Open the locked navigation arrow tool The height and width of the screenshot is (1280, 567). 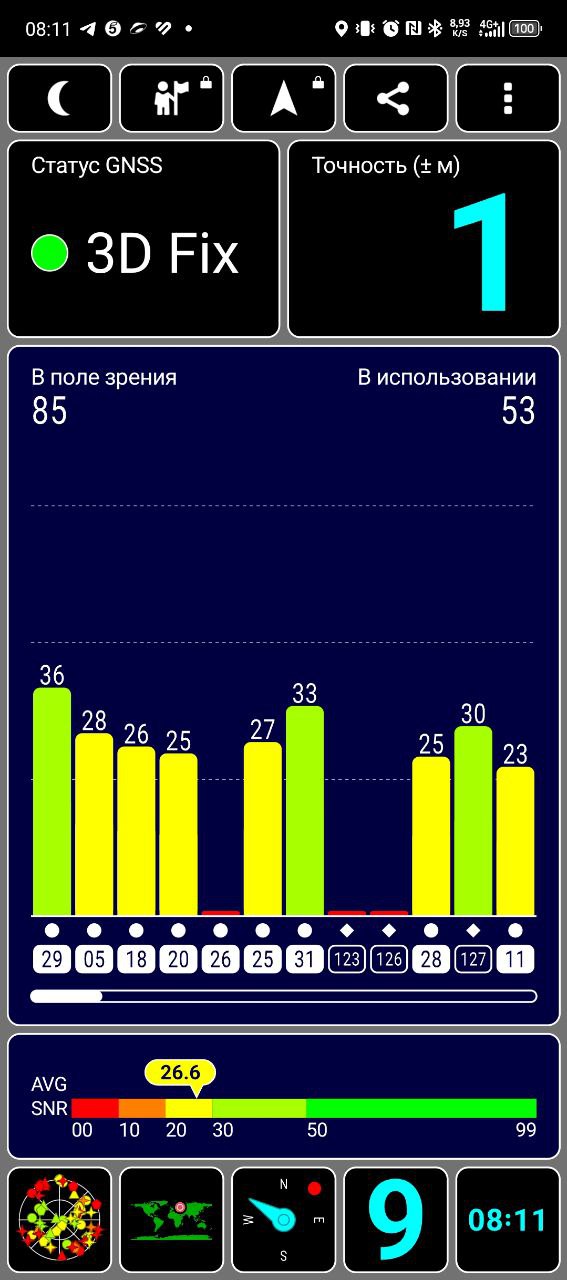(x=284, y=98)
